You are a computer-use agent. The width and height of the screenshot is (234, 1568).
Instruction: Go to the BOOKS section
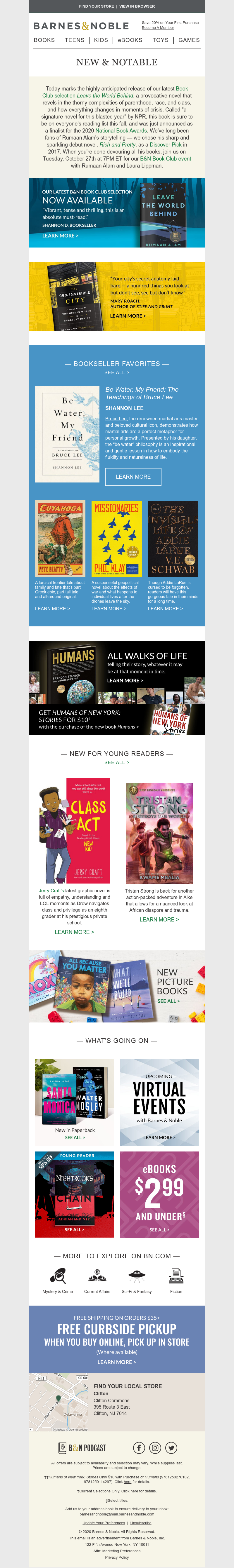pyautogui.click(x=44, y=40)
